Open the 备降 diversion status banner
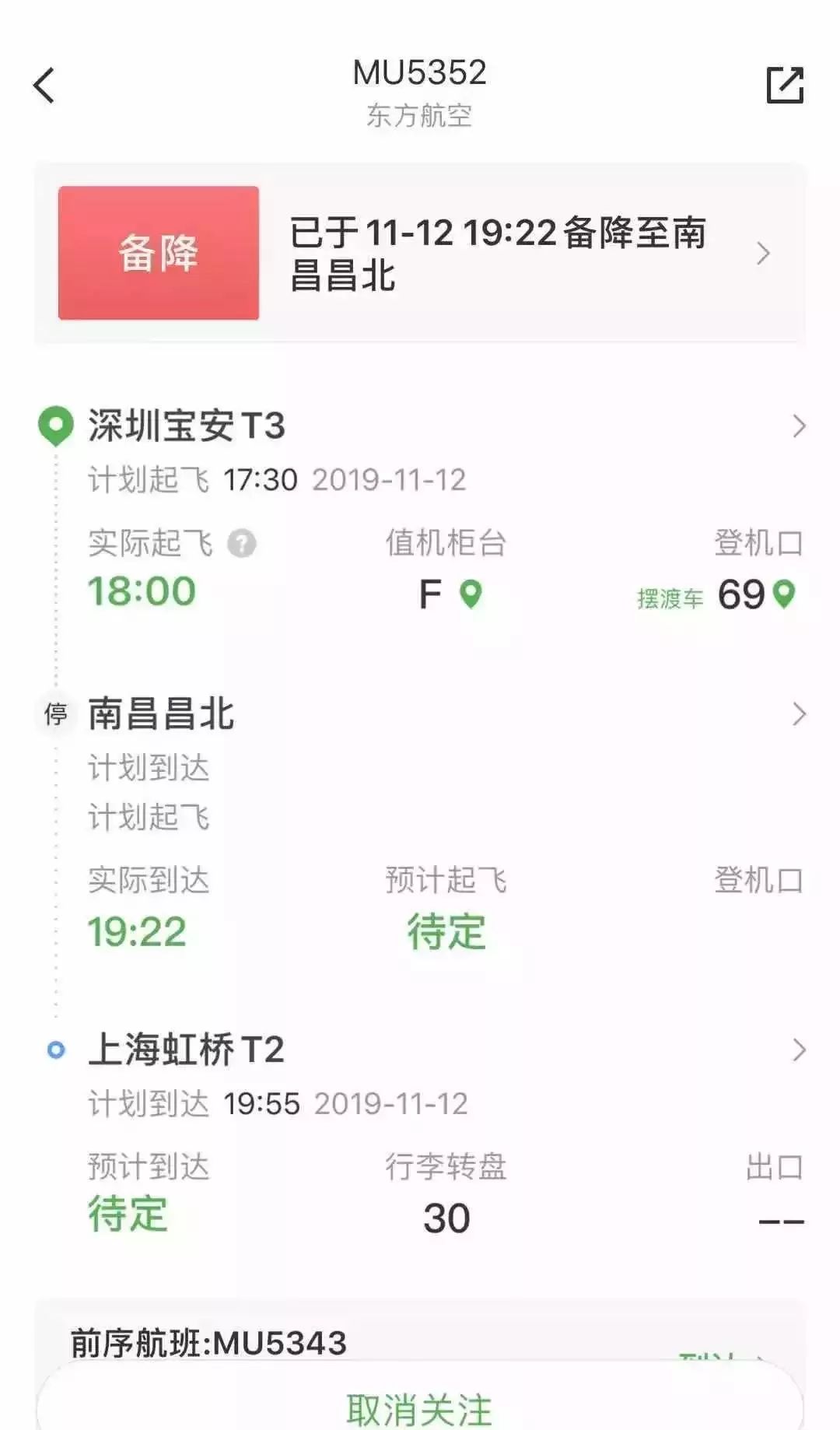 [x=420, y=254]
